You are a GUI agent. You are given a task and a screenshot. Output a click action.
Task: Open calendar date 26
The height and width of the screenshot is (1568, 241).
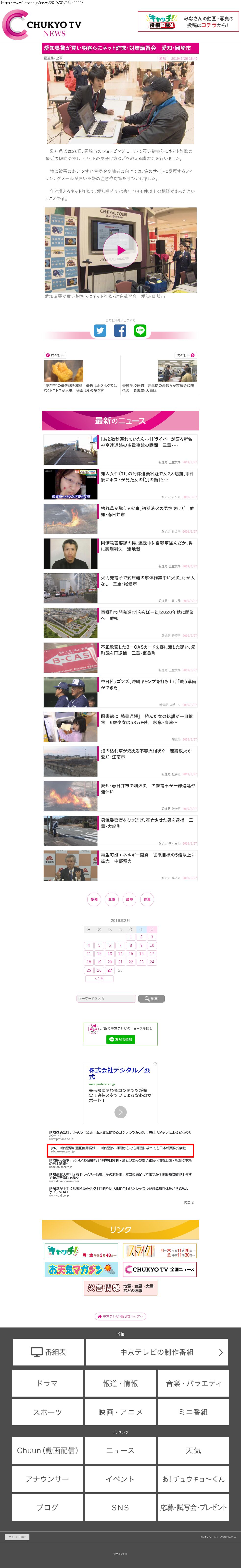point(99,970)
